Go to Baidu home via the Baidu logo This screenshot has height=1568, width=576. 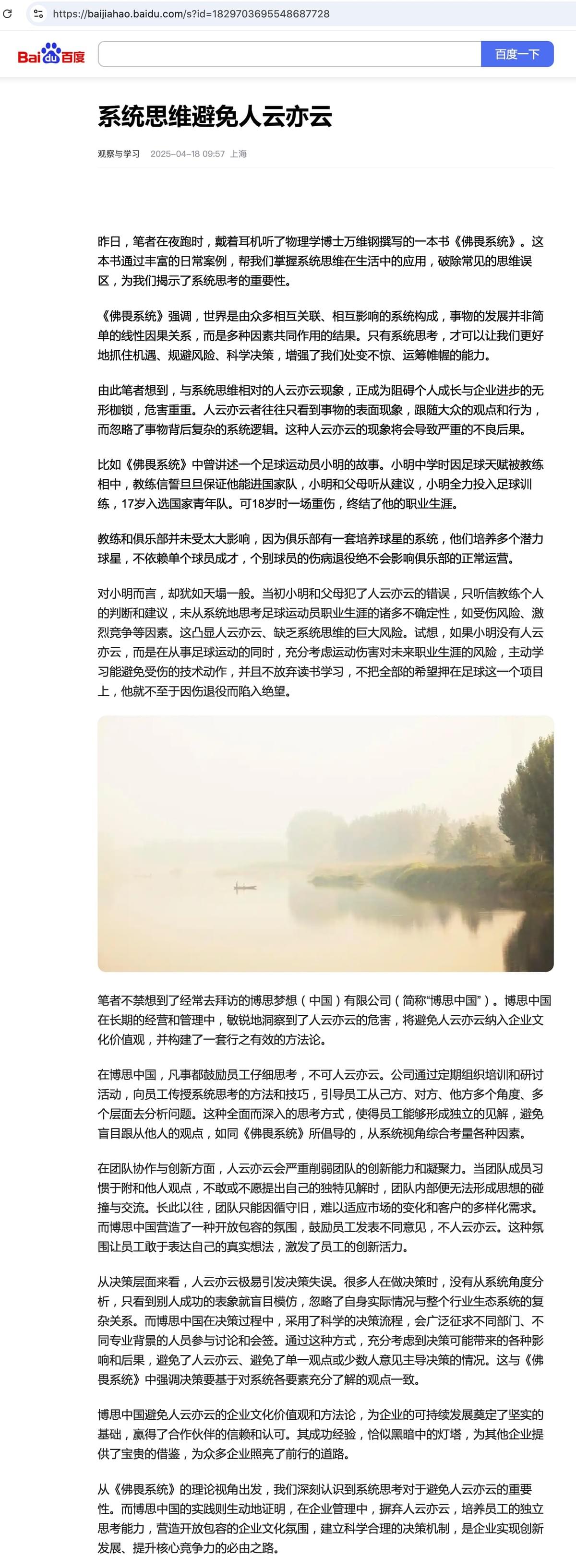pyautogui.click(x=51, y=54)
